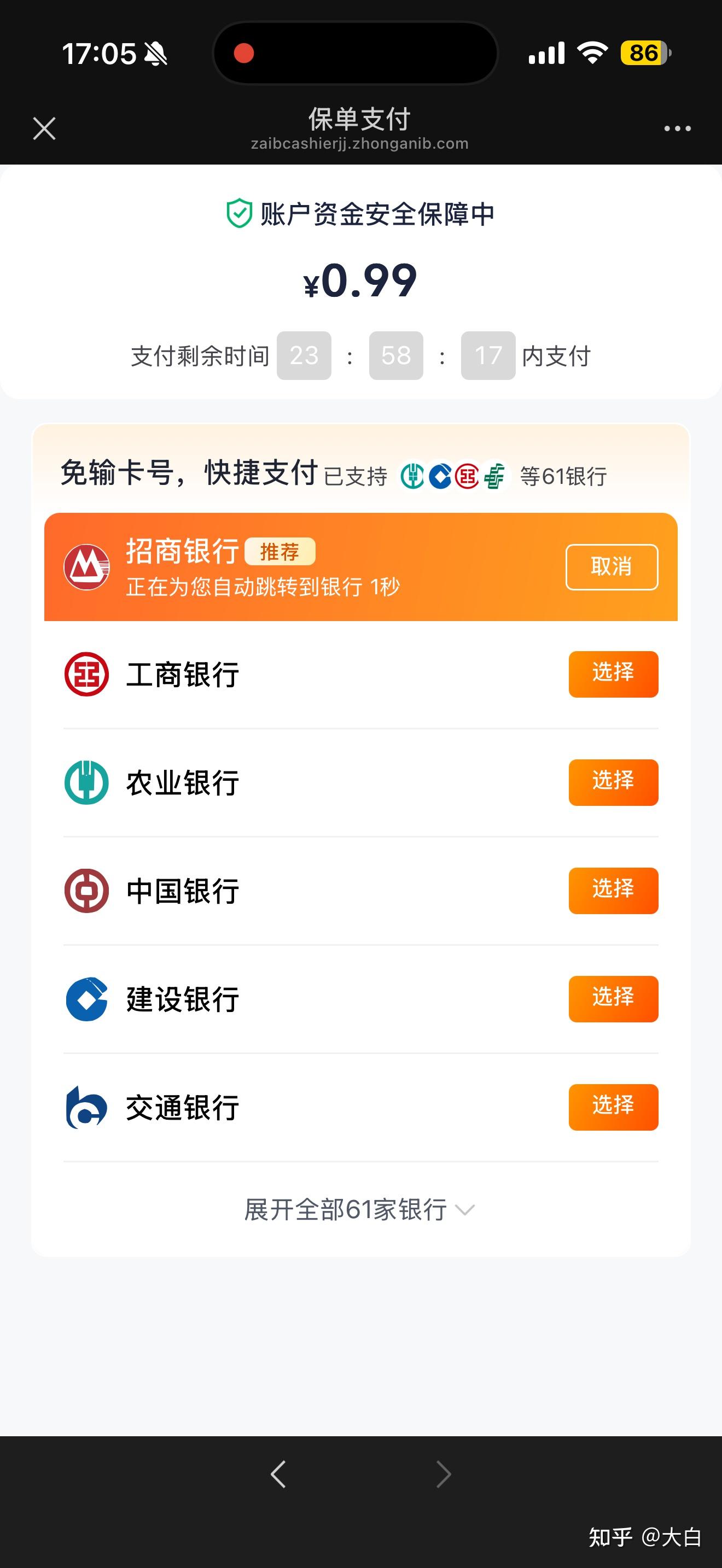Click the 保单支付 page title
Viewport: 722px width, 1568px height.
tap(360, 120)
